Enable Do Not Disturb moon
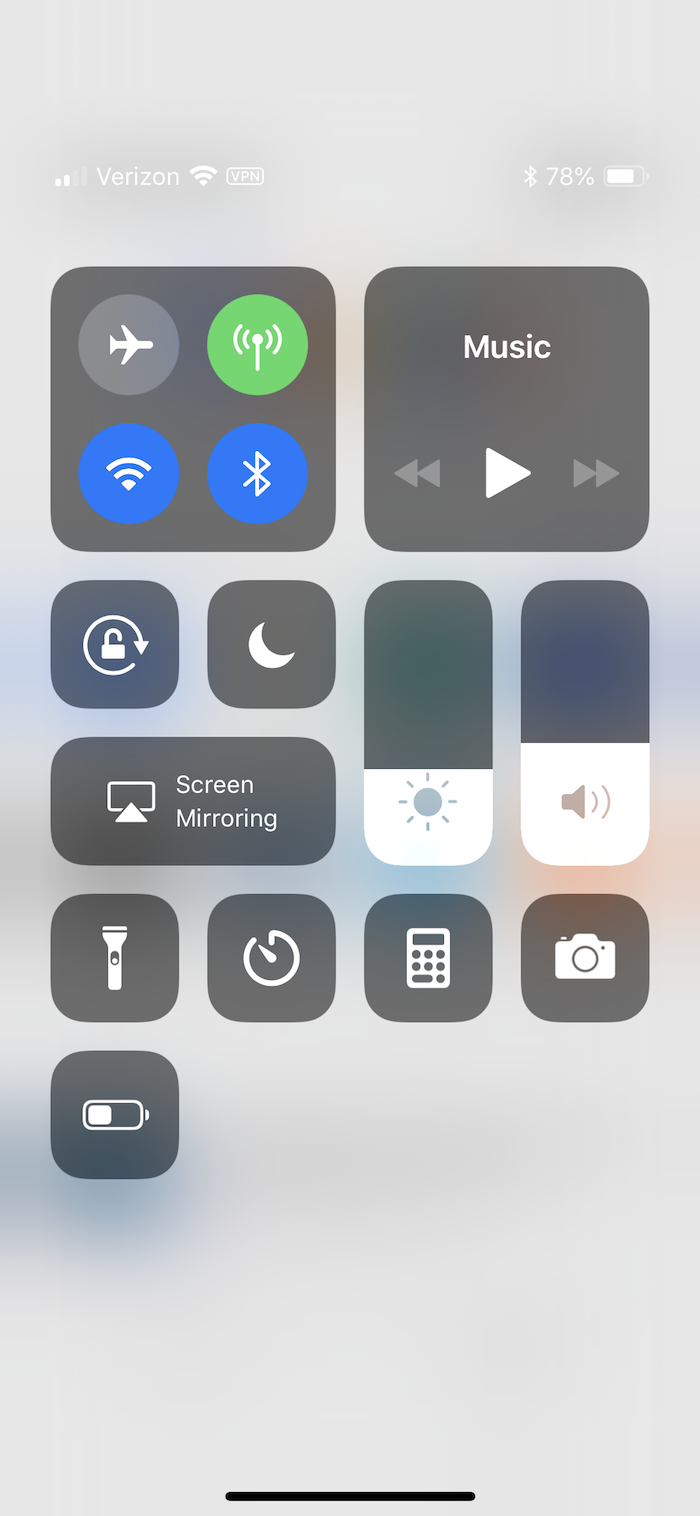700x1516 pixels. pyautogui.click(x=271, y=644)
